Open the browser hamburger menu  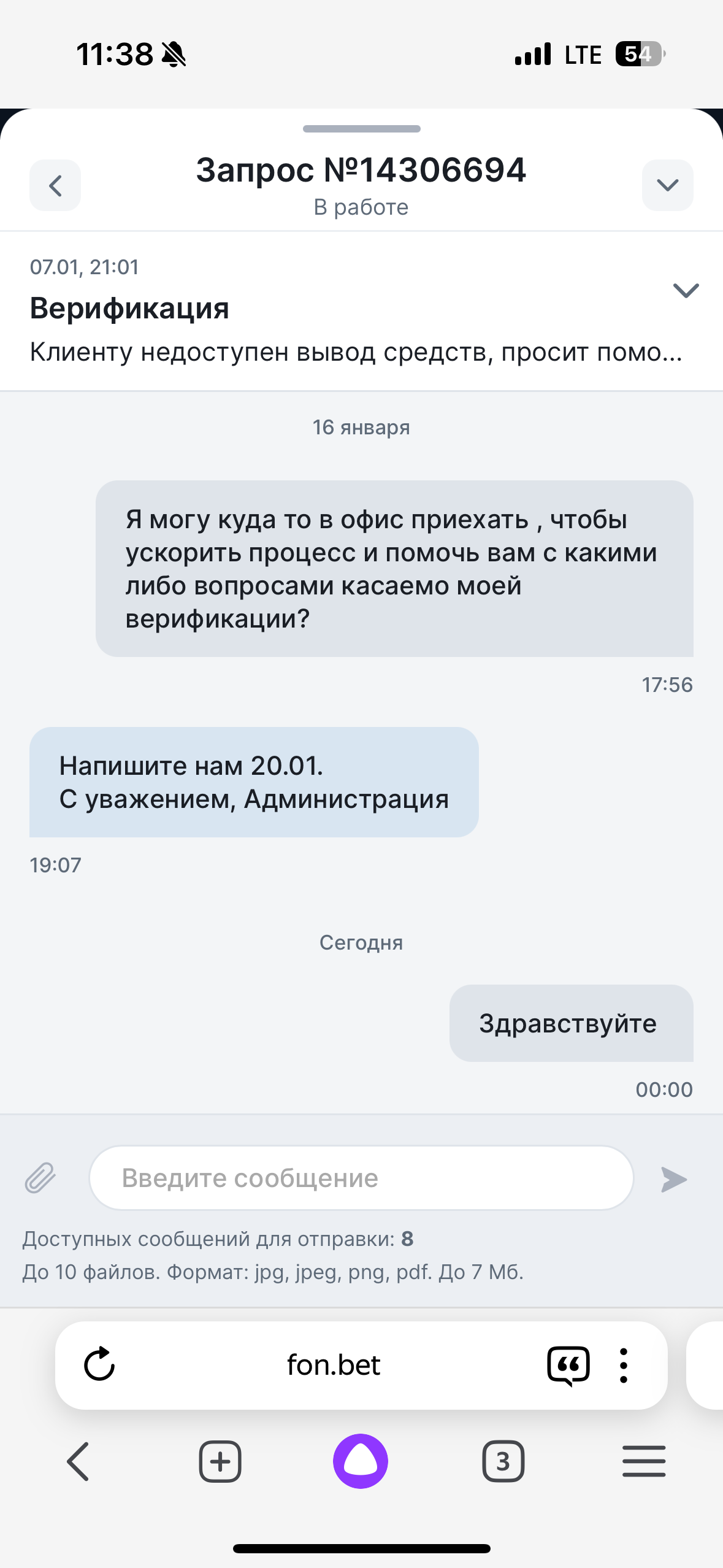pyautogui.click(x=644, y=1461)
